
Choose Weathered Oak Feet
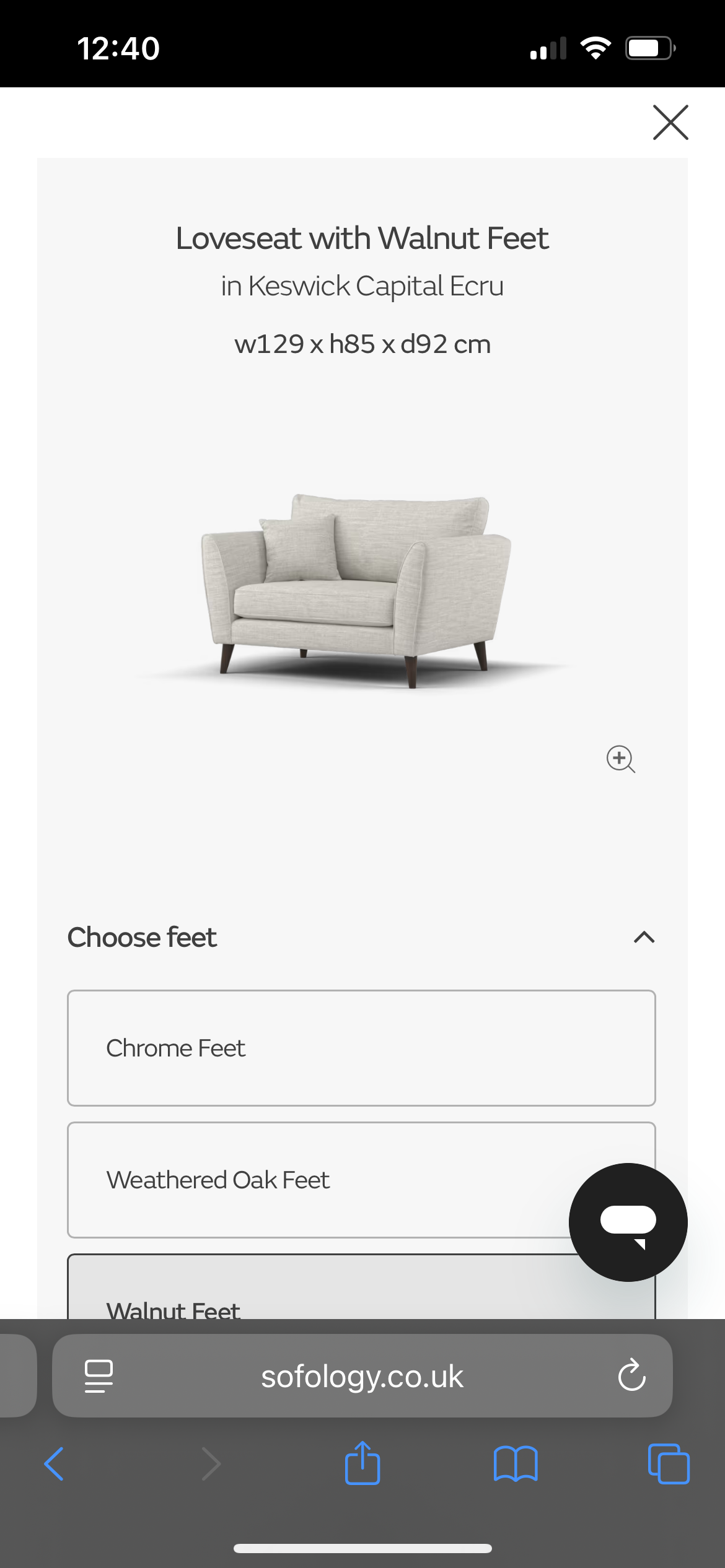click(x=310, y=1180)
